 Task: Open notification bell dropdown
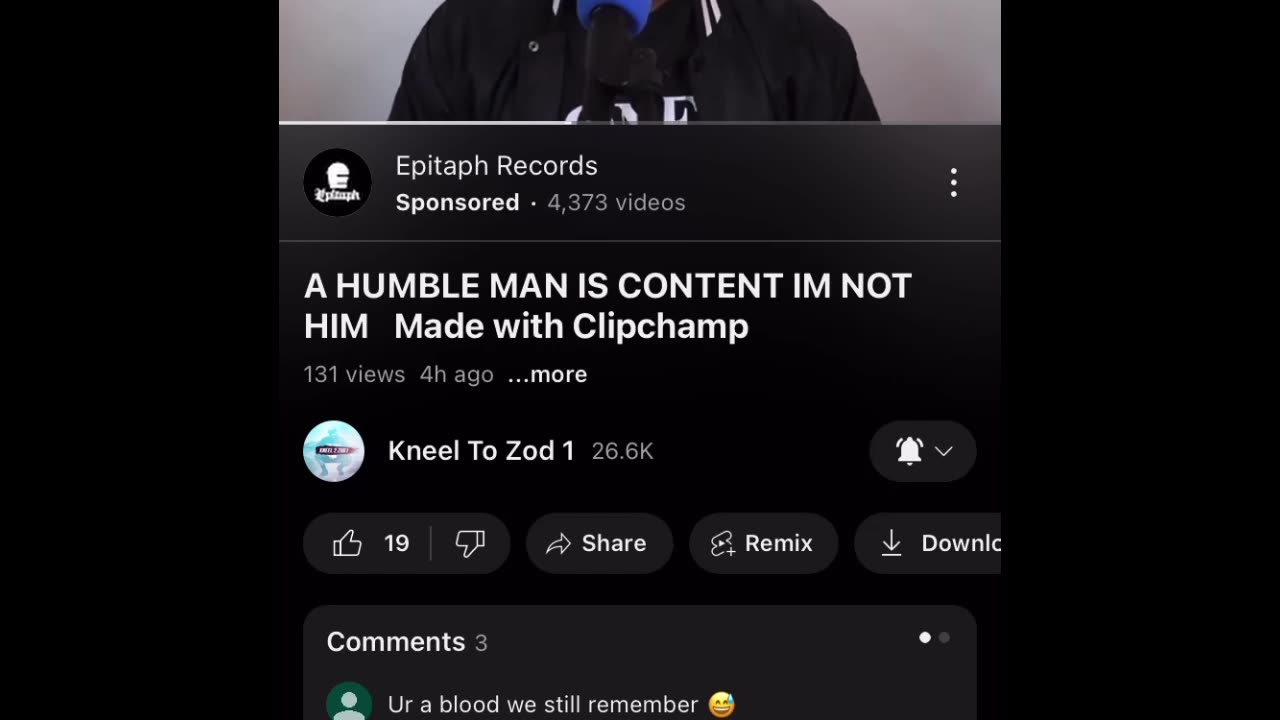pos(922,451)
